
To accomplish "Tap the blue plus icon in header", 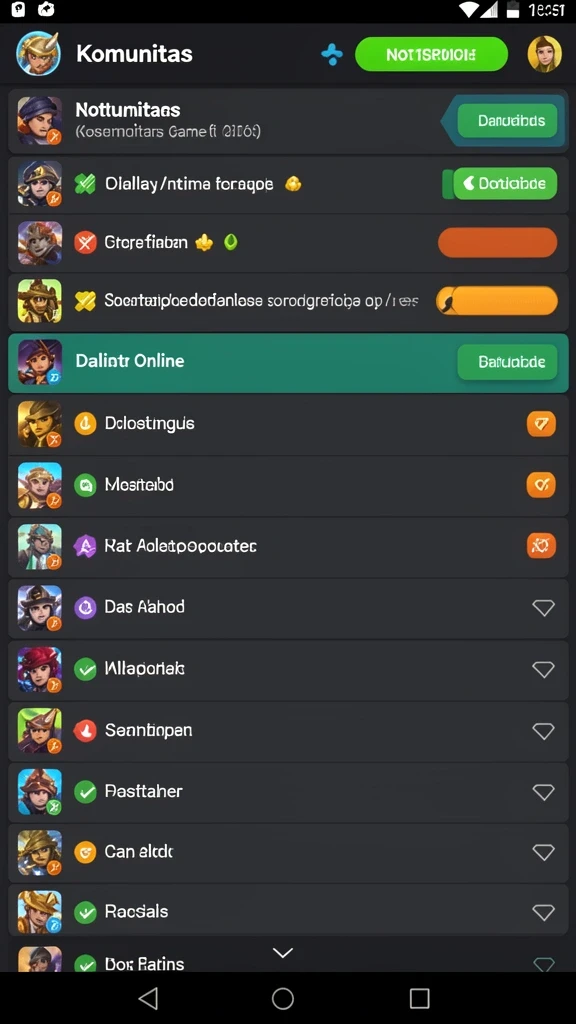I will [332, 55].
